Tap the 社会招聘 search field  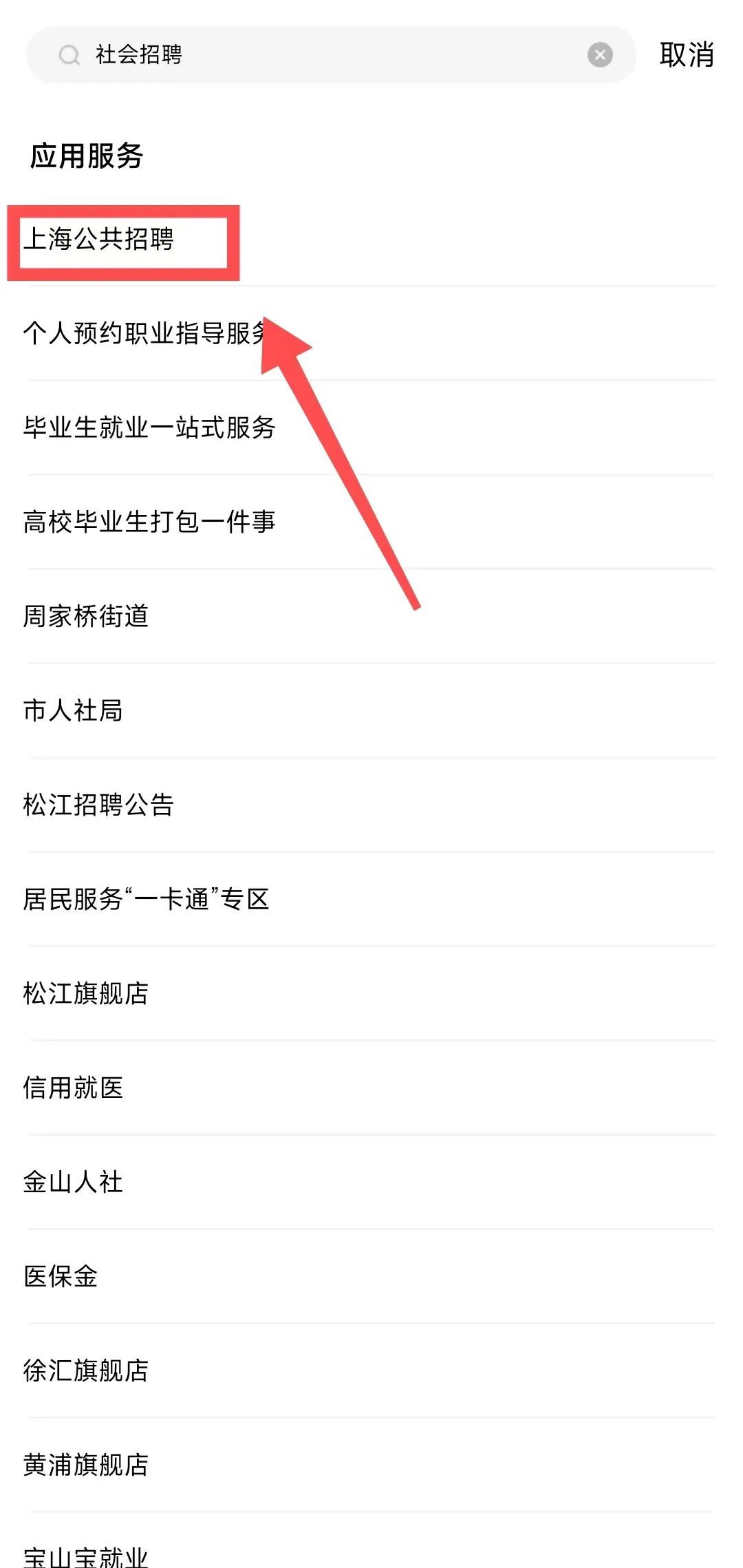pos(330,55)
